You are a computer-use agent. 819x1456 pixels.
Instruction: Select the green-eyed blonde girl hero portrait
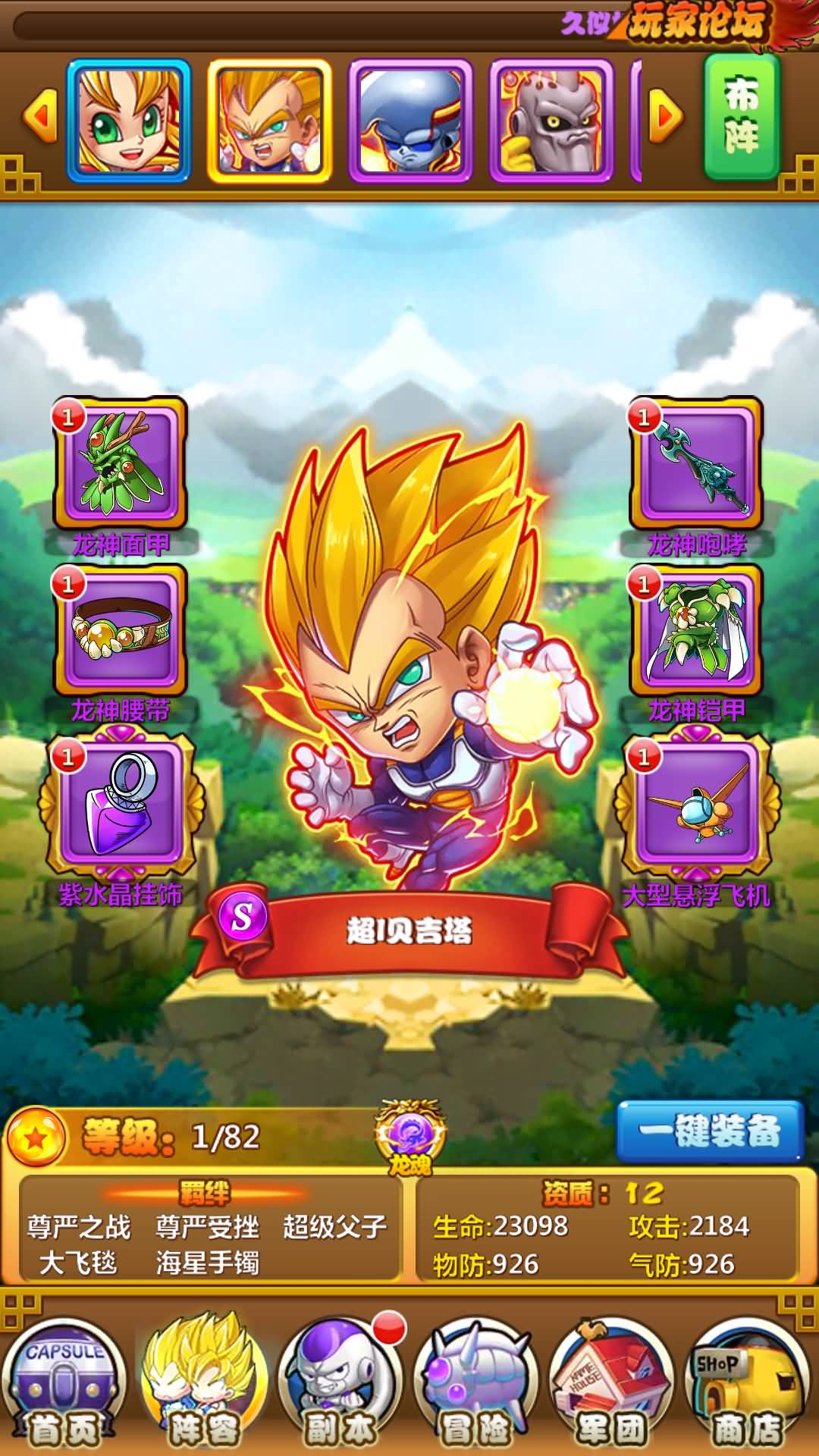[128, 121]
